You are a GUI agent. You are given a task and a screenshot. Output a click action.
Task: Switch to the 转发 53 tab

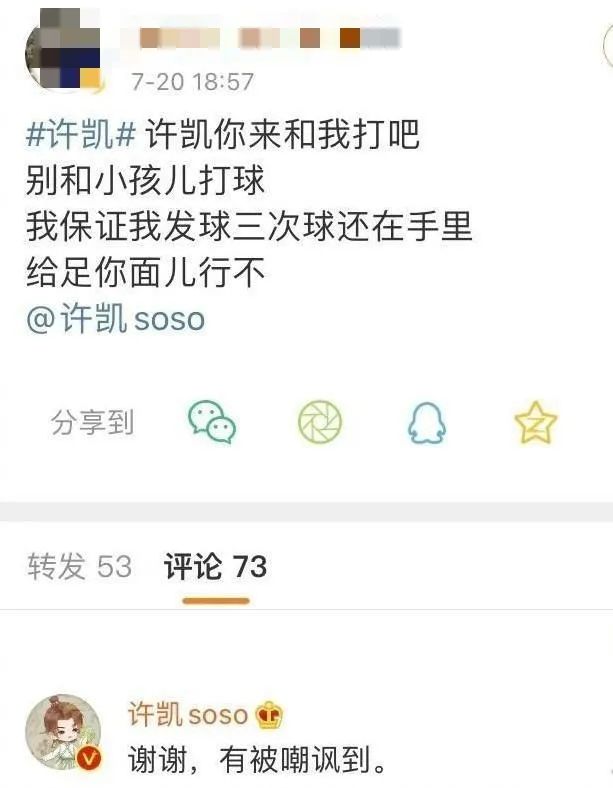(79, 567)
